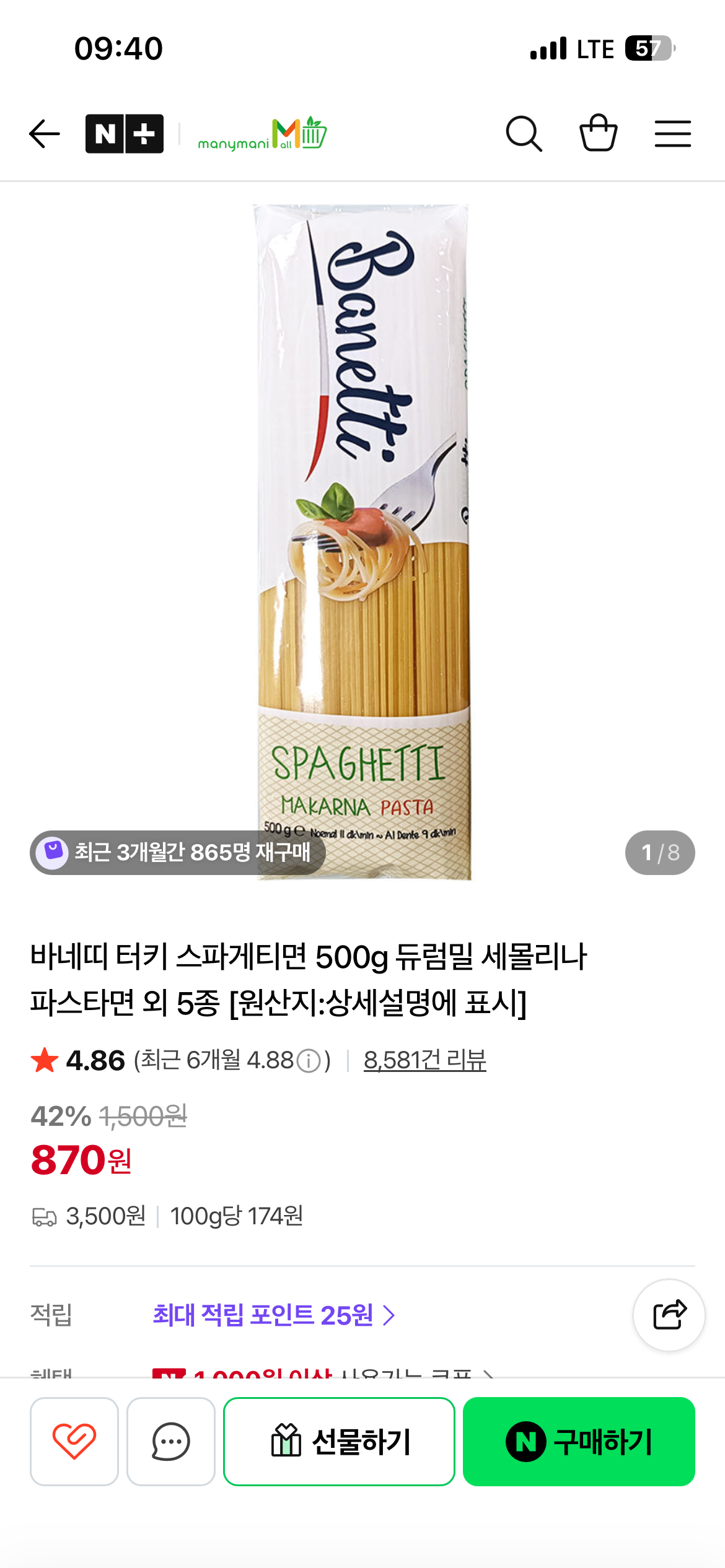The width and height of the screenshot is (725, 1568).
Task: Open the hamburger menu
Action: coord(673,134)
